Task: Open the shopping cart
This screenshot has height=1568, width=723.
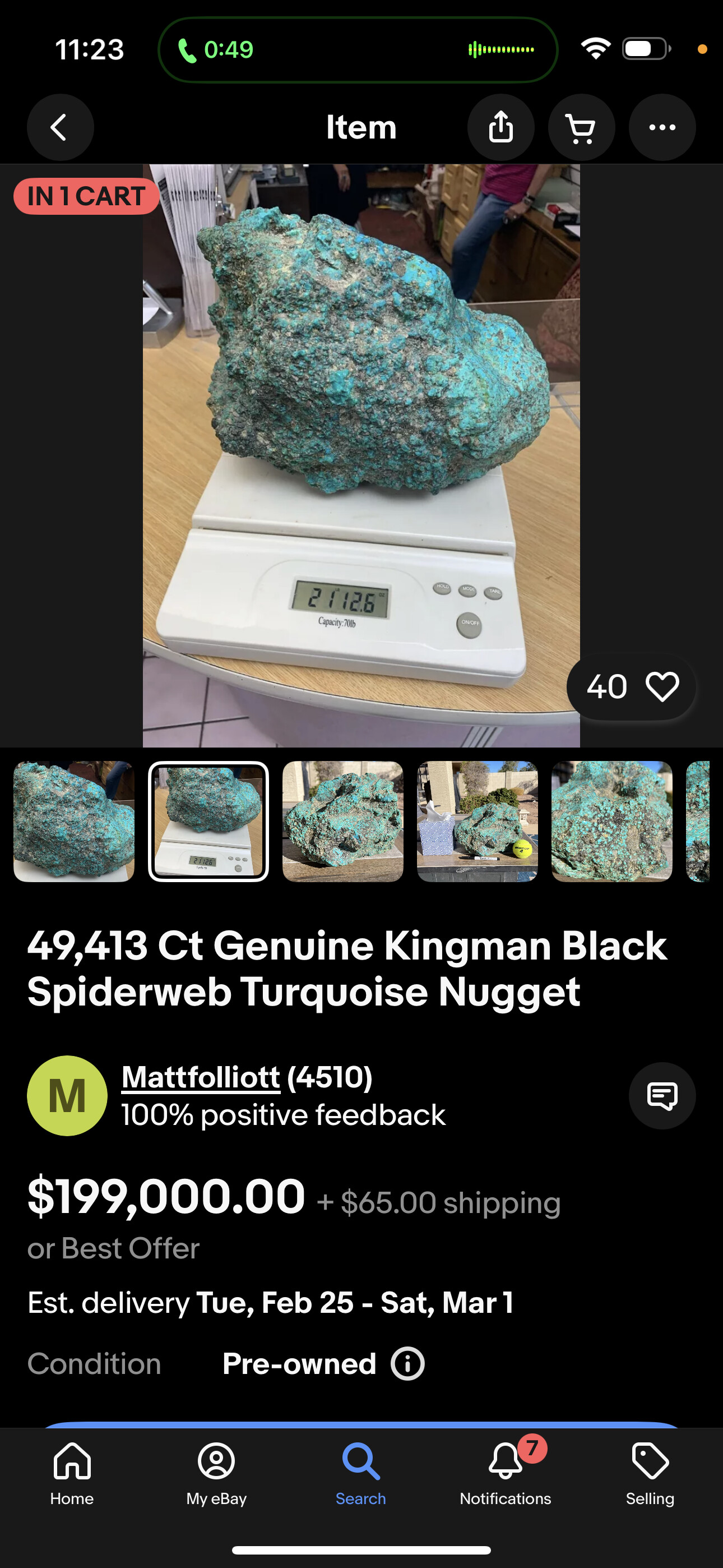Action: (x=581, y=127)
